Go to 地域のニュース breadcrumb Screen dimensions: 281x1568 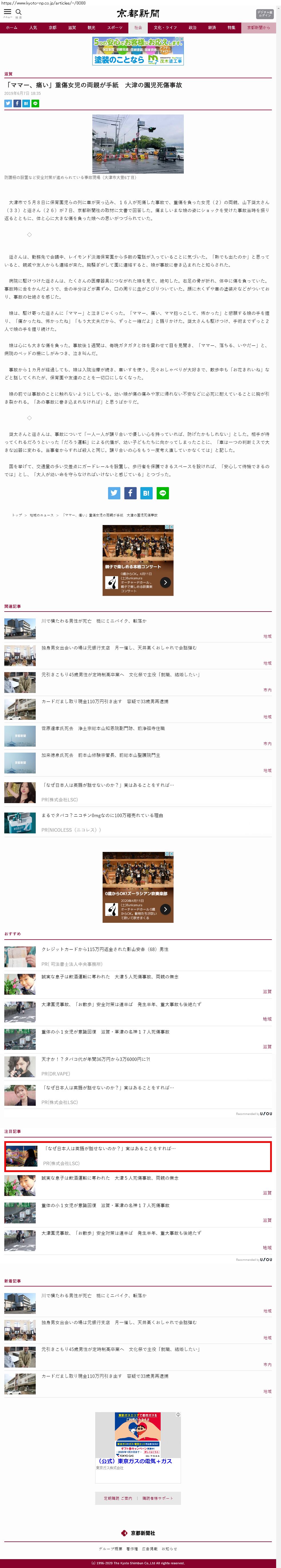41,515
